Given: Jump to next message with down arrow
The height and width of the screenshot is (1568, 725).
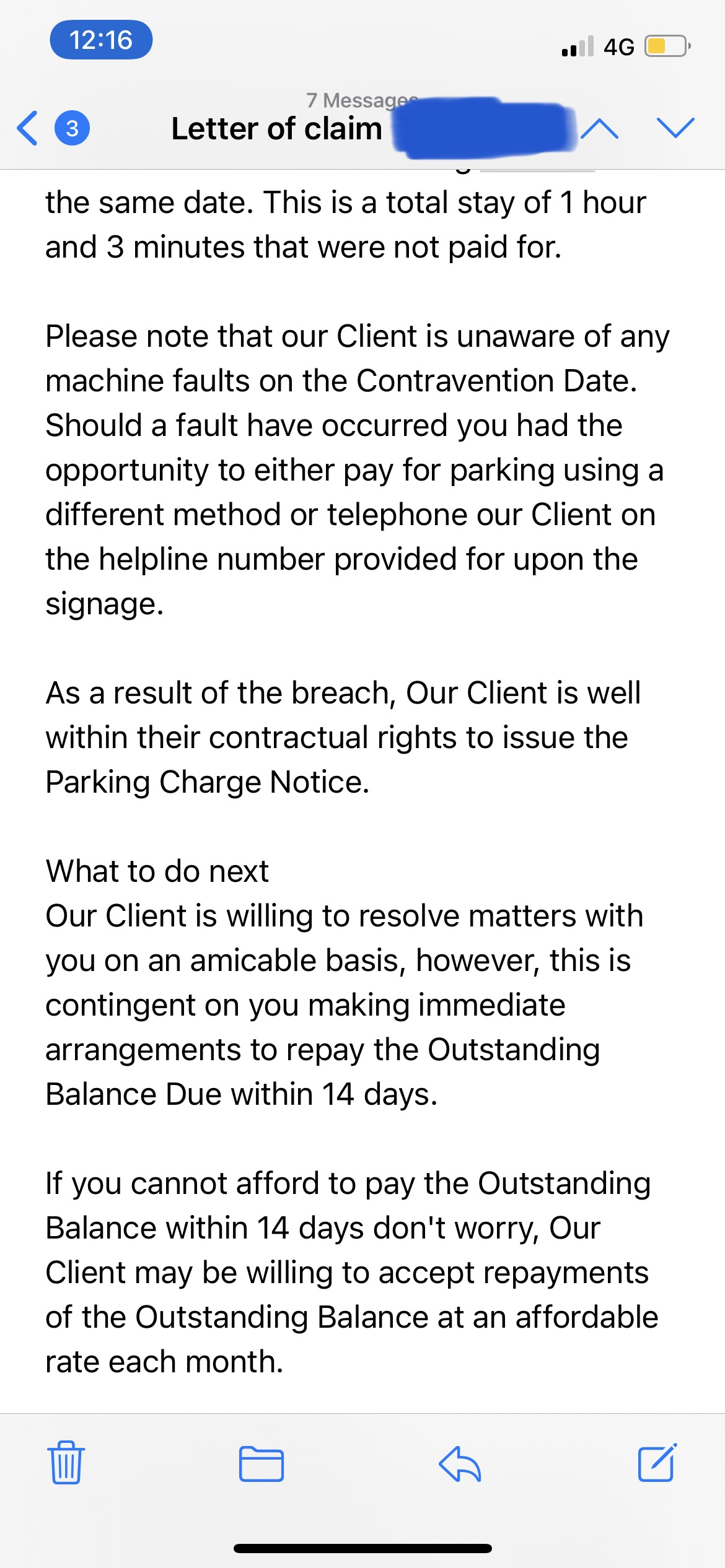Looking at the screenshot, I should pos(675,127).
